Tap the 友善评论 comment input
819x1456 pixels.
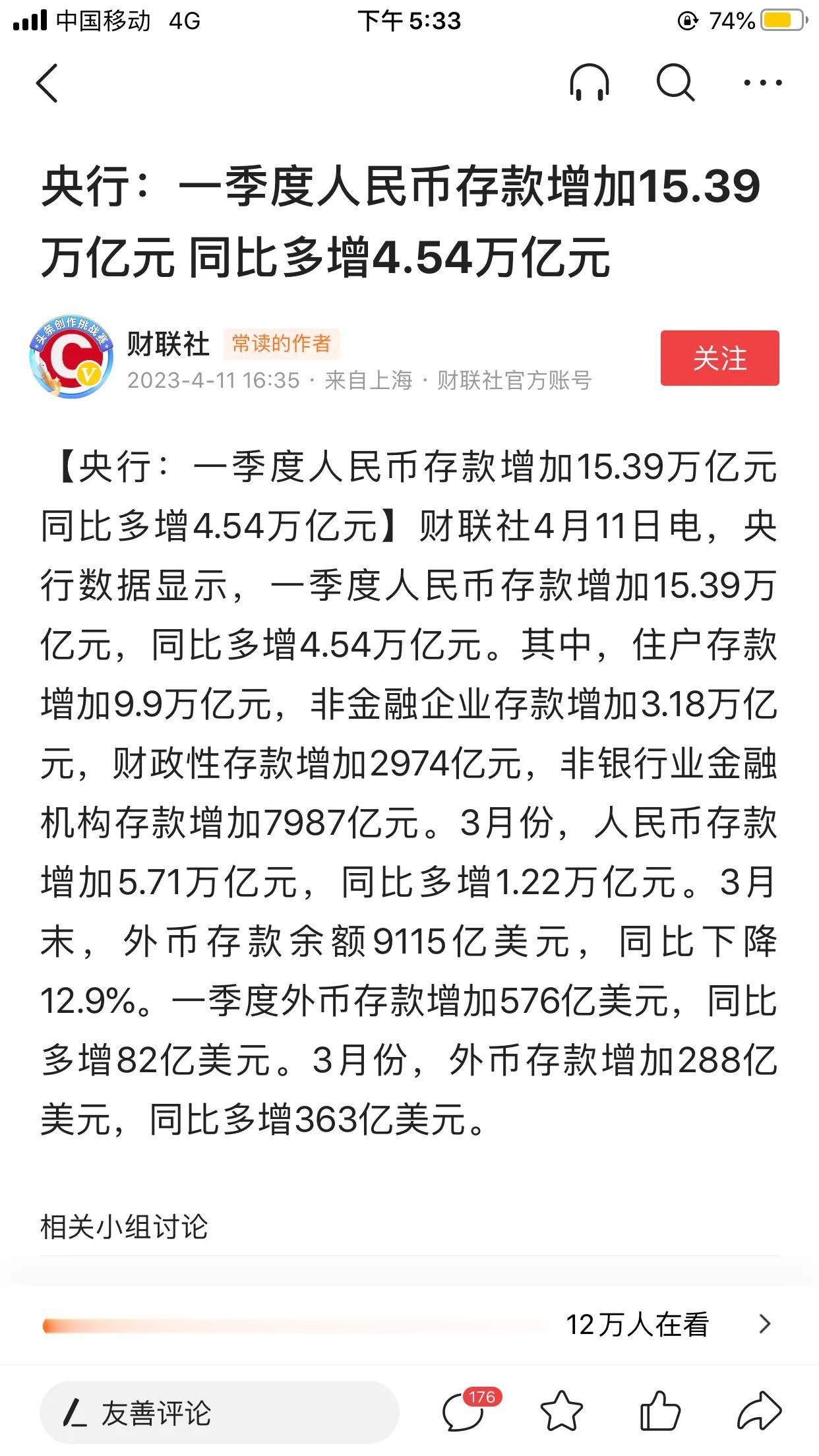tap(219, 1413)
